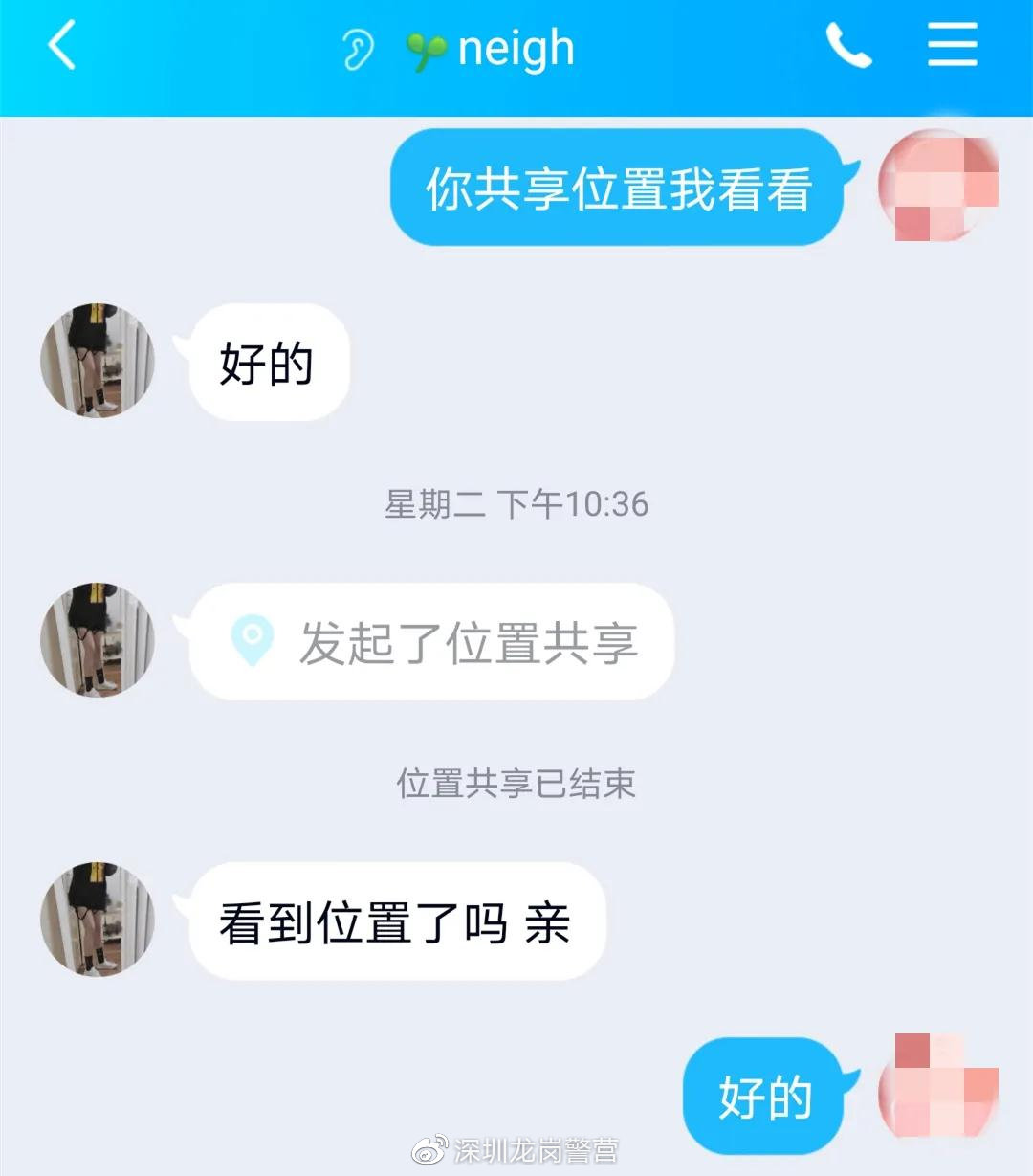
Task: Select the 看到位置了吗 亲 message
Action: pyautogui.click(x=400, y=919)
